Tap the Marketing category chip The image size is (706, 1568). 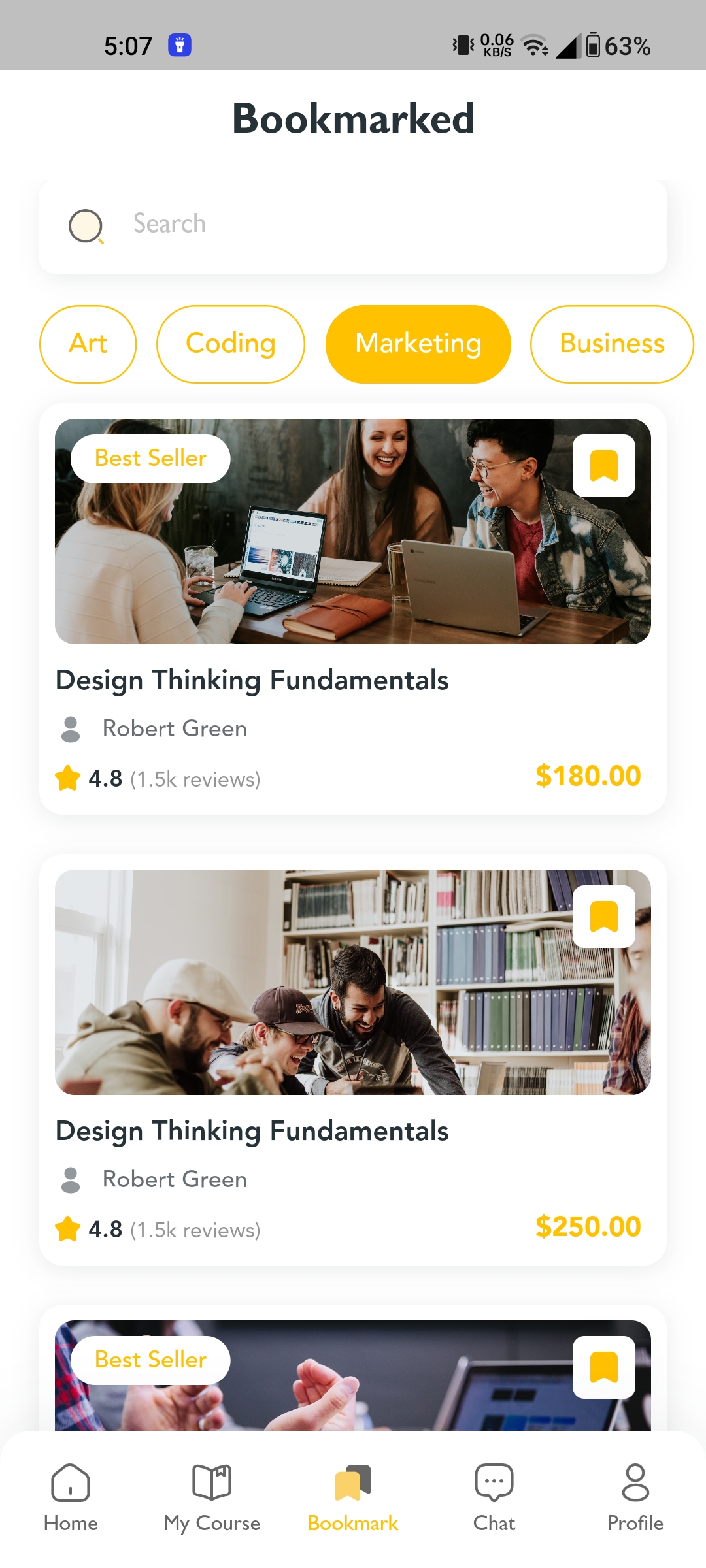(x=418, y=344)
